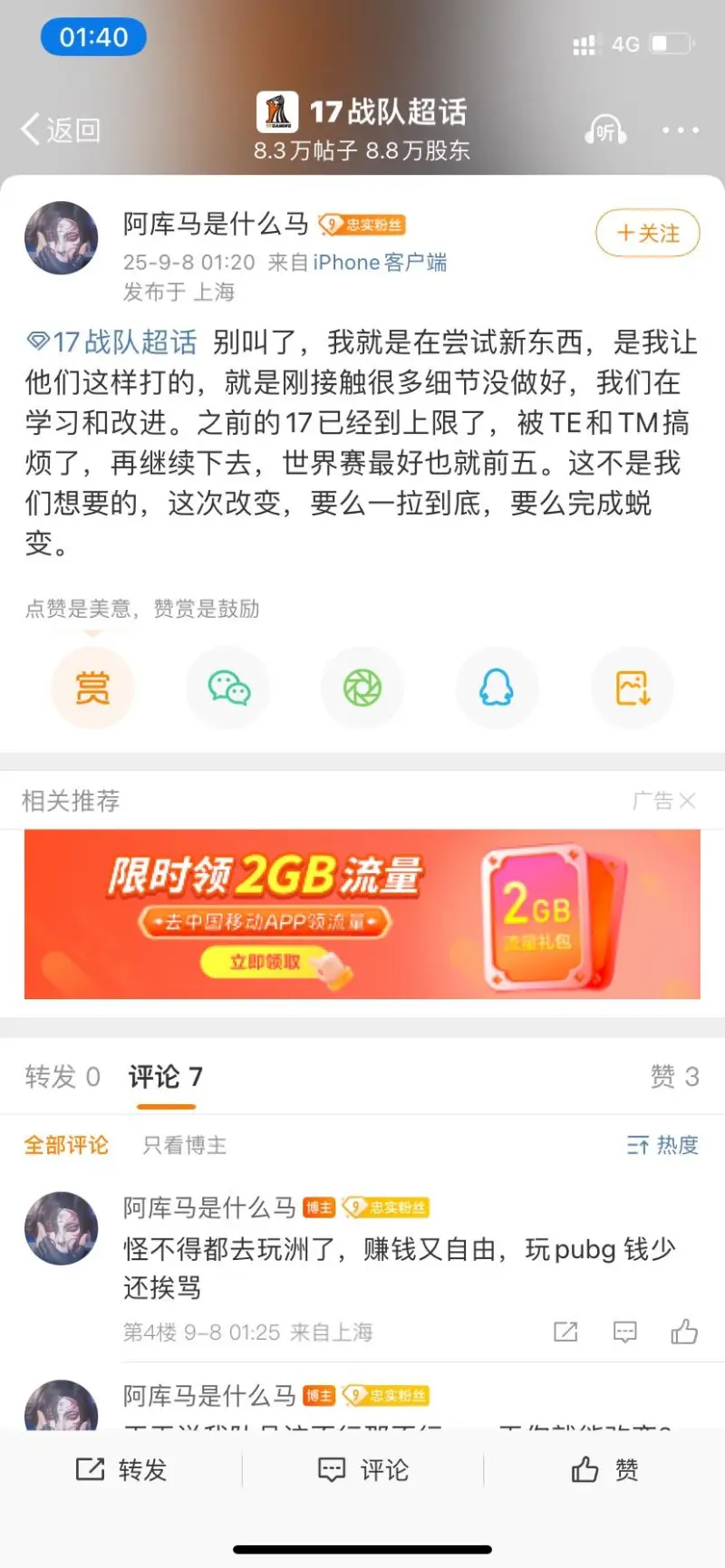The image size is (725, 1568).
Task: Go back using the 返回 button
Action: pos(61,130)
